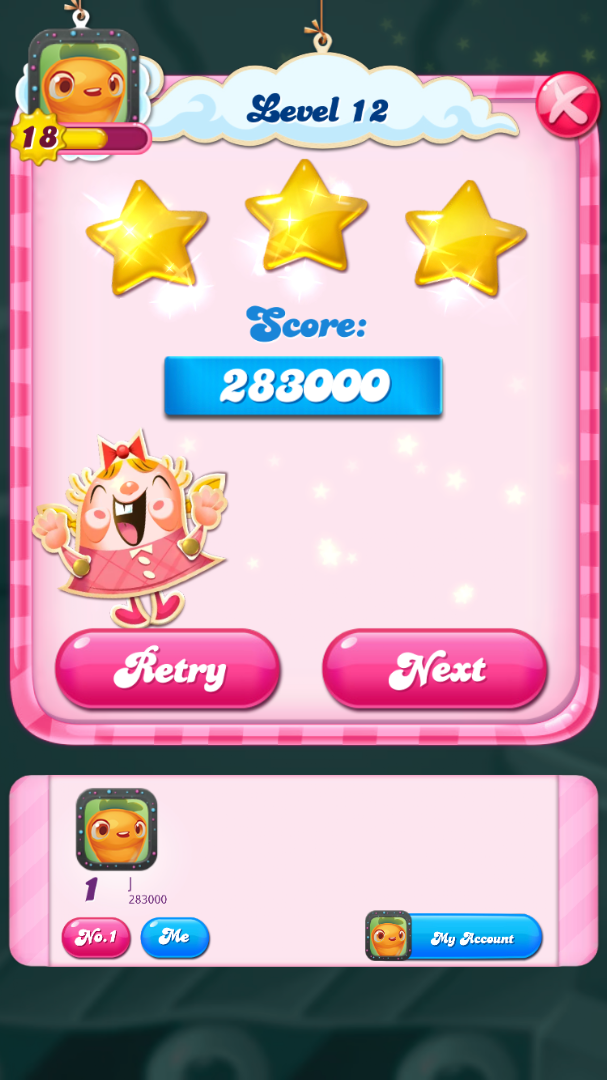Open My Account

point(455,937)
